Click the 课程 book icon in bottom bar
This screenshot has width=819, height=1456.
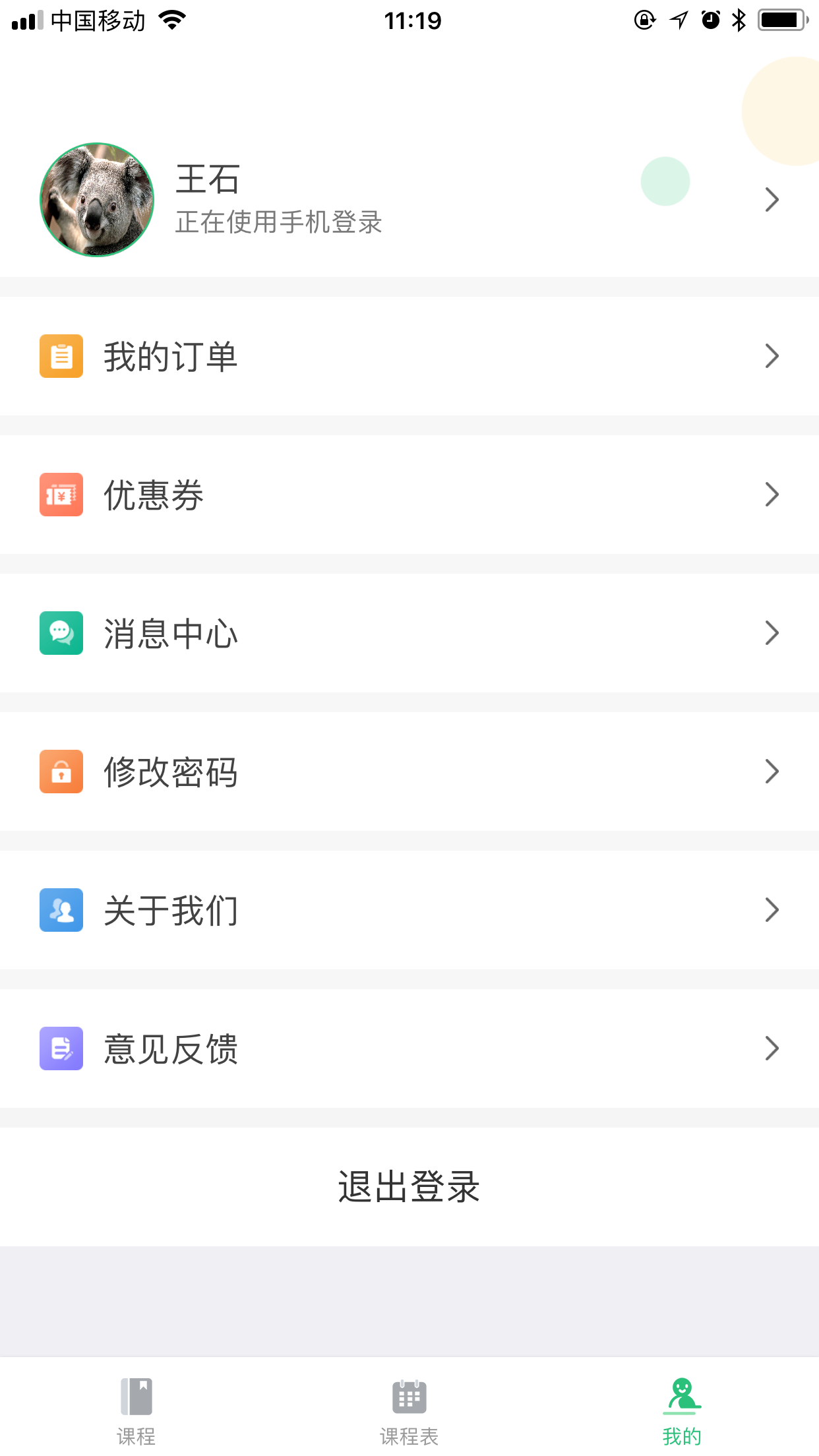point(136,1395)
